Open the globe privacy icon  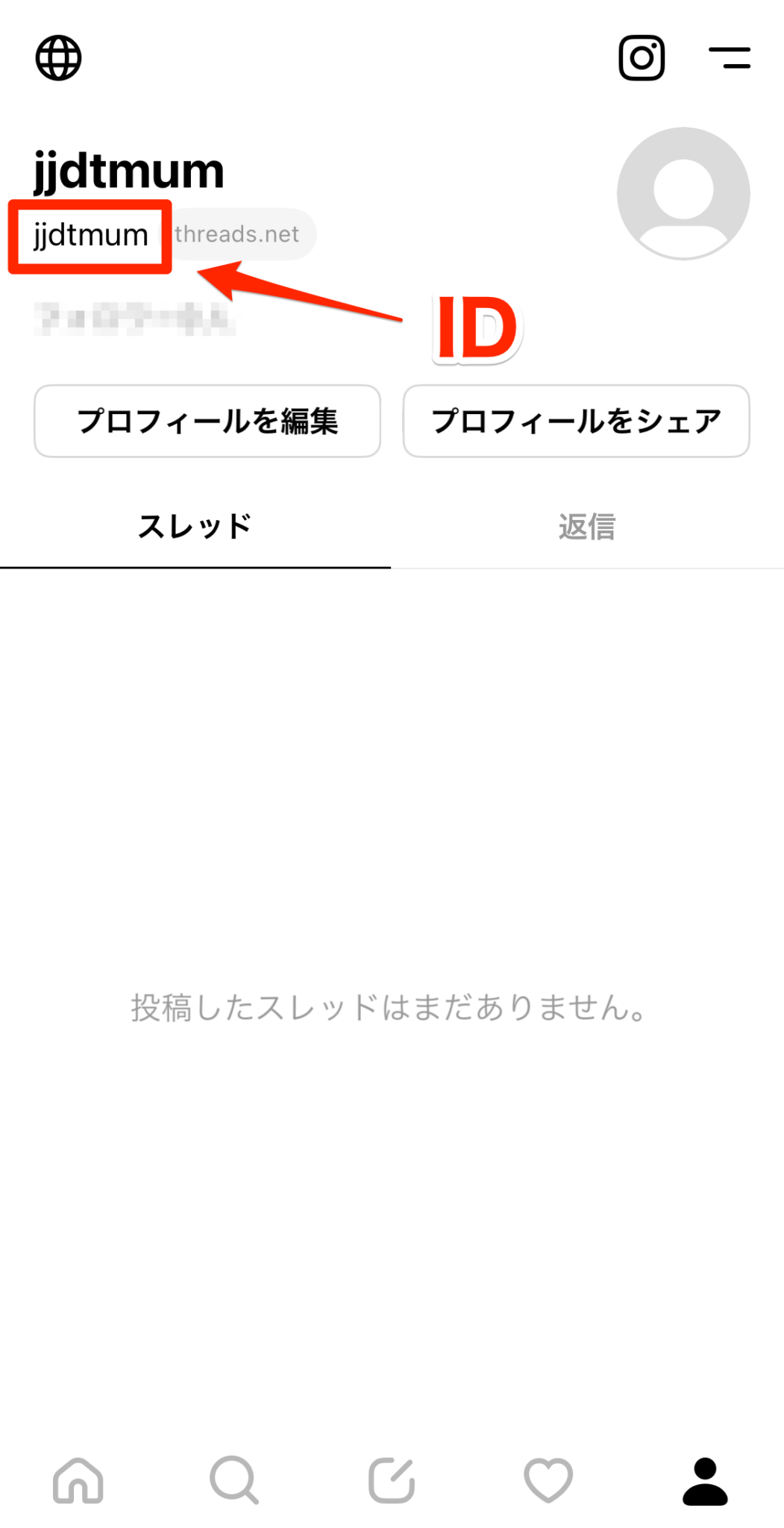58,57
